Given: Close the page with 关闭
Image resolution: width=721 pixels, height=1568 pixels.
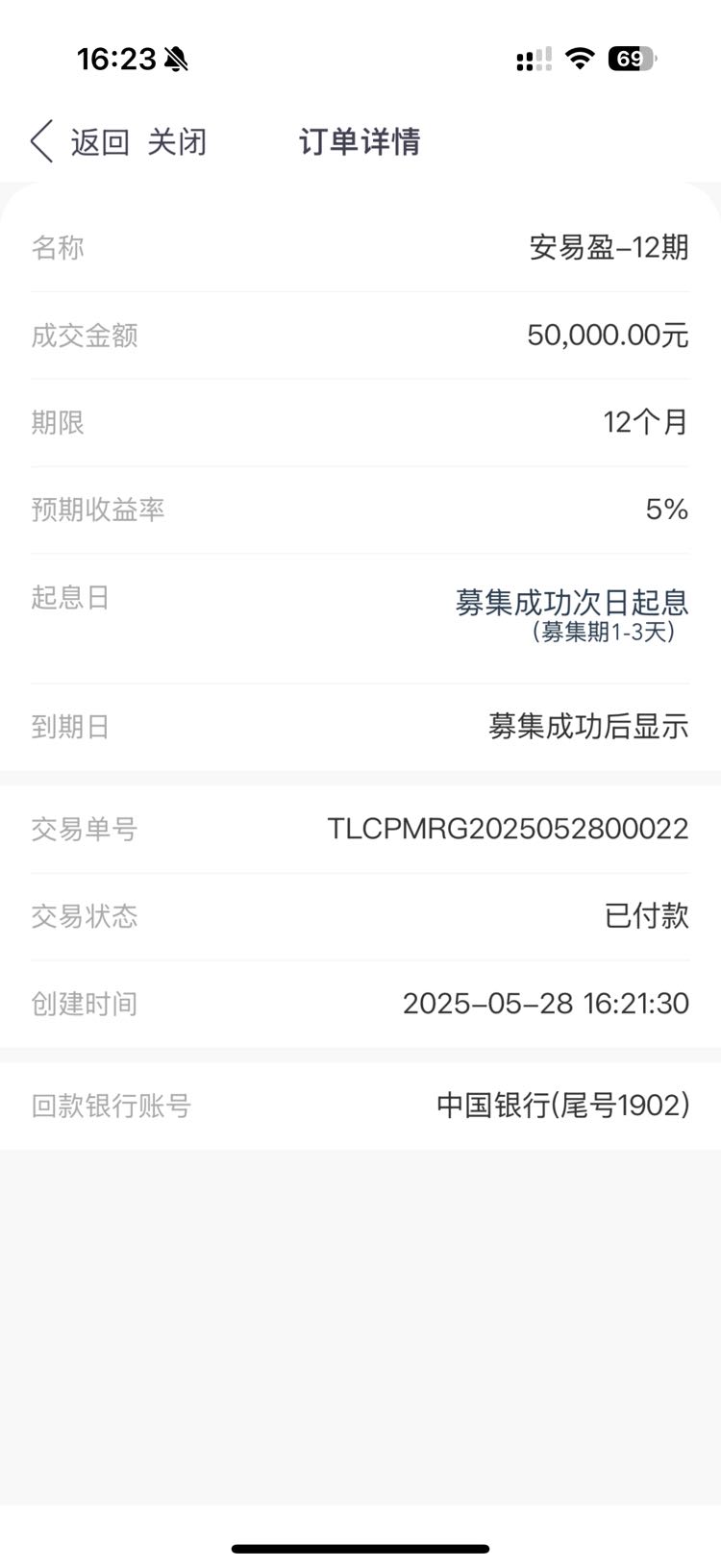Looking at the screenshot, I should point(177,142).
